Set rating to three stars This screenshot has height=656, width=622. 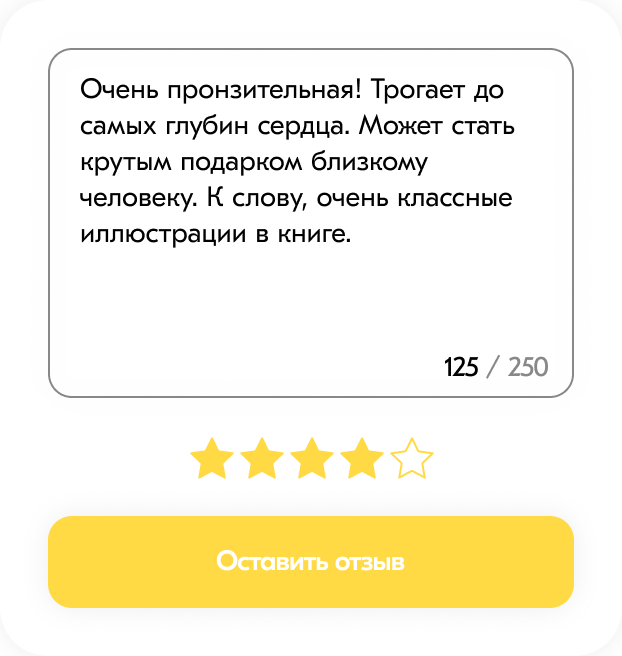point(312,460)
